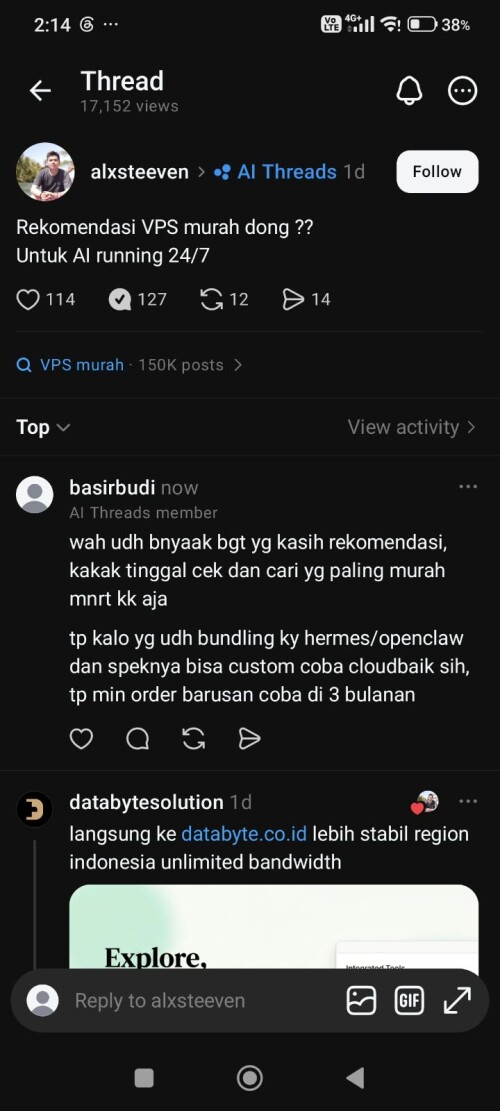Follow alxsteeven
Screen dimensions: 500x1111
(437, 171)
